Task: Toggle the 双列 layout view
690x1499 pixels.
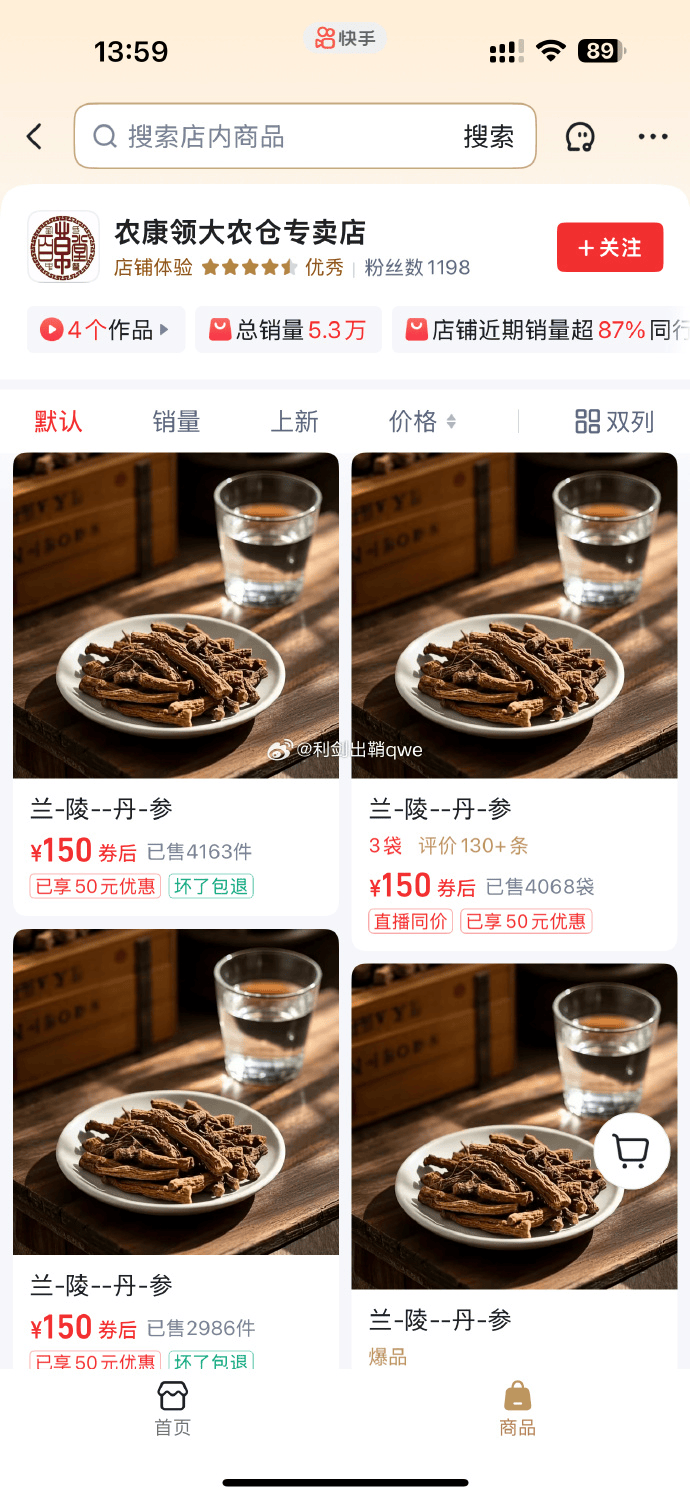Action: coord(614,421)
